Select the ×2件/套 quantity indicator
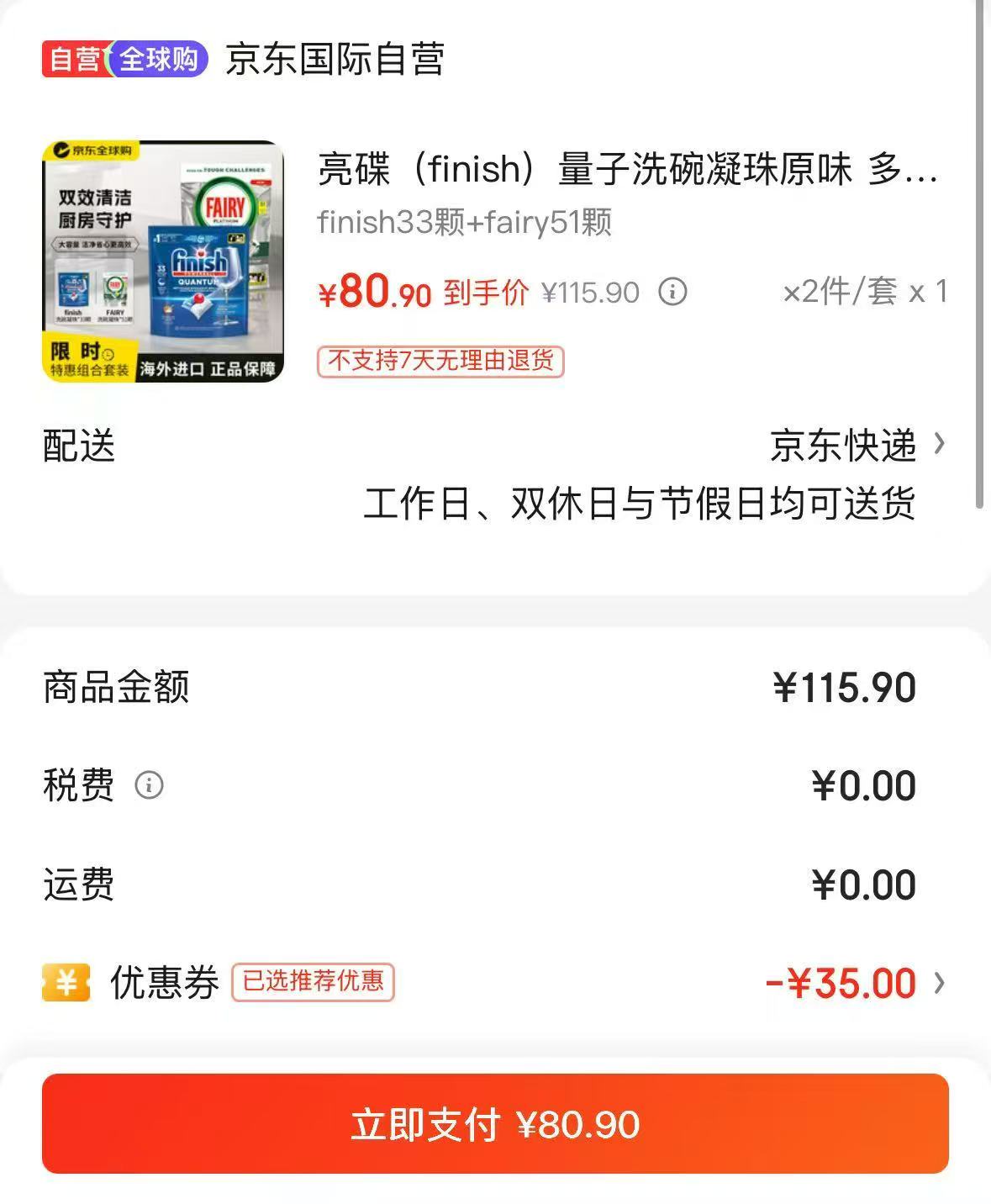 (x=840, y=291)
